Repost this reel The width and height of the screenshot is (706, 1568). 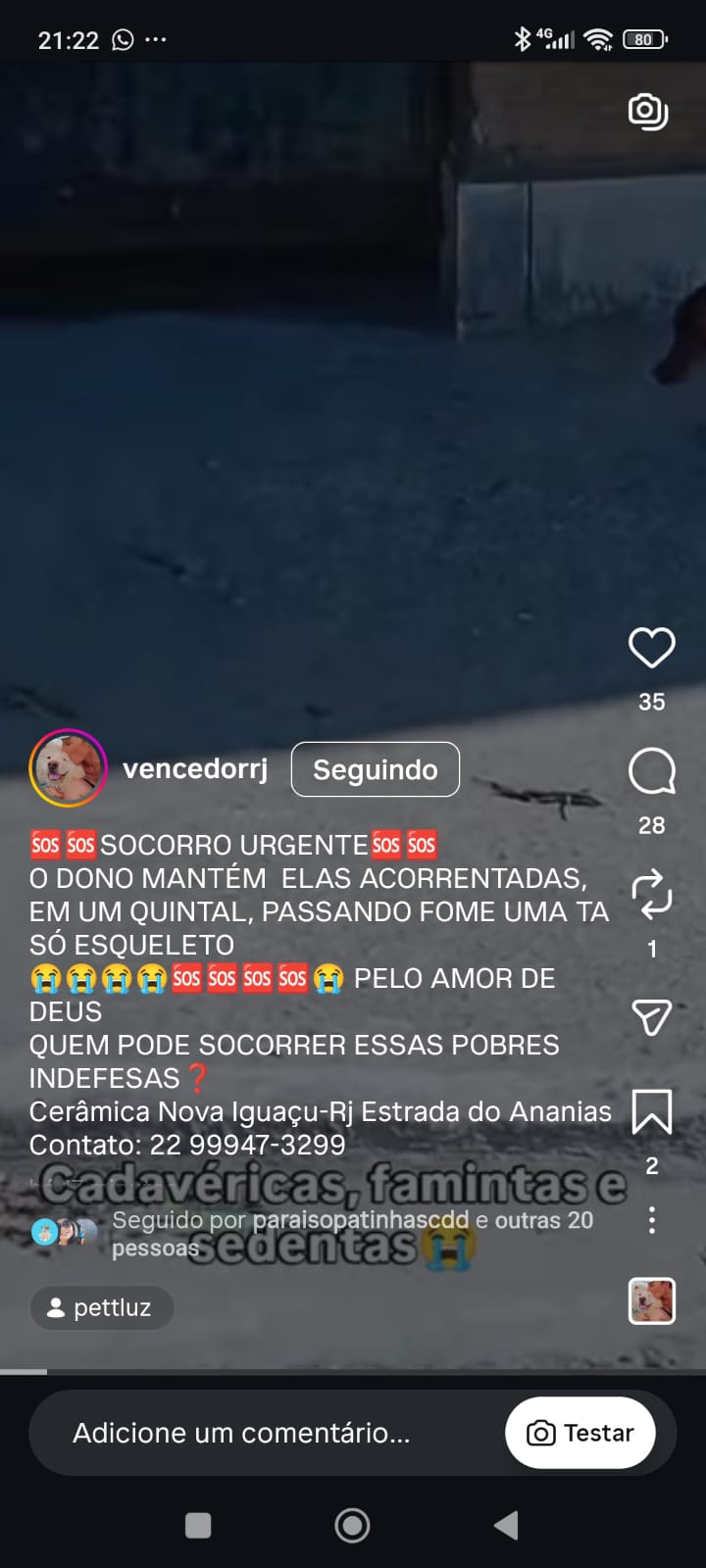click(651, 895)
